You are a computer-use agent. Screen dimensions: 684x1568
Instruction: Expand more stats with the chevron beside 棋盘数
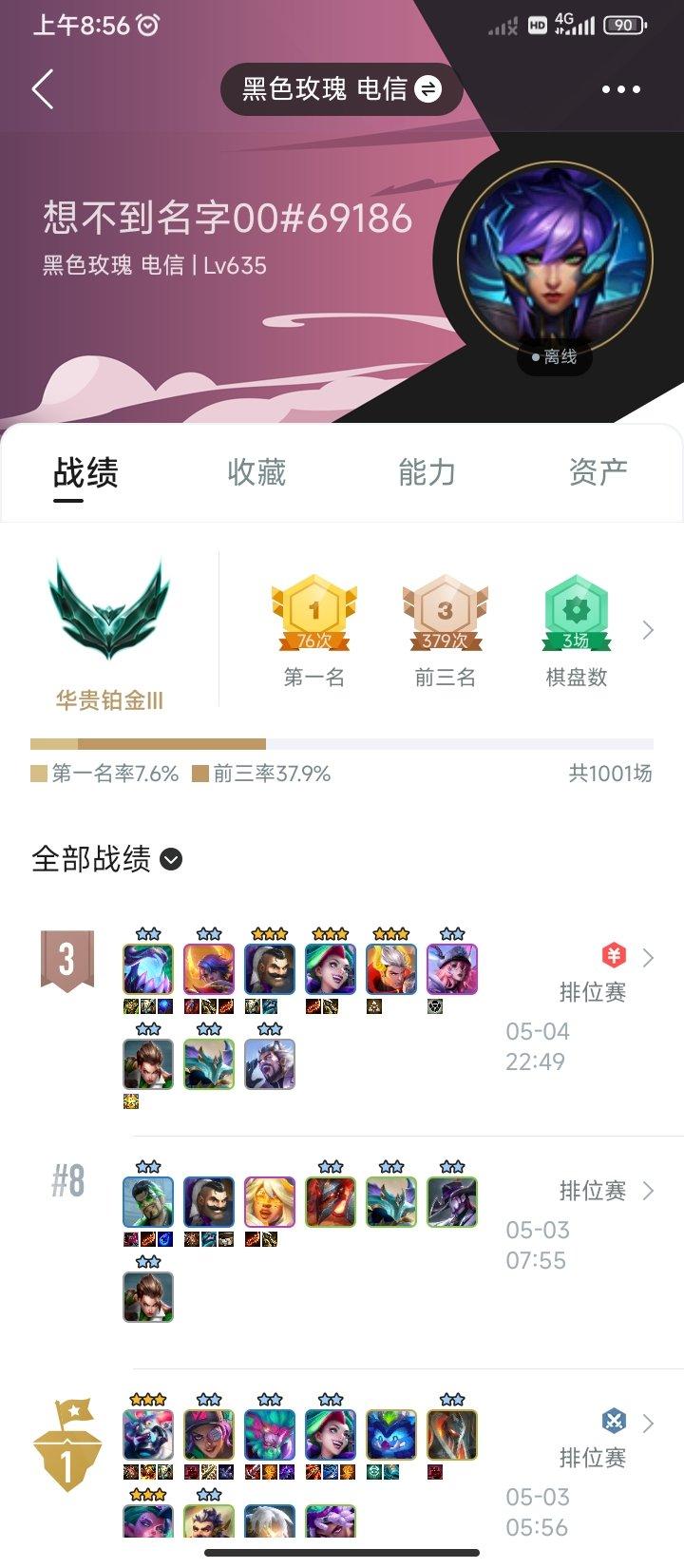(648, 630)
